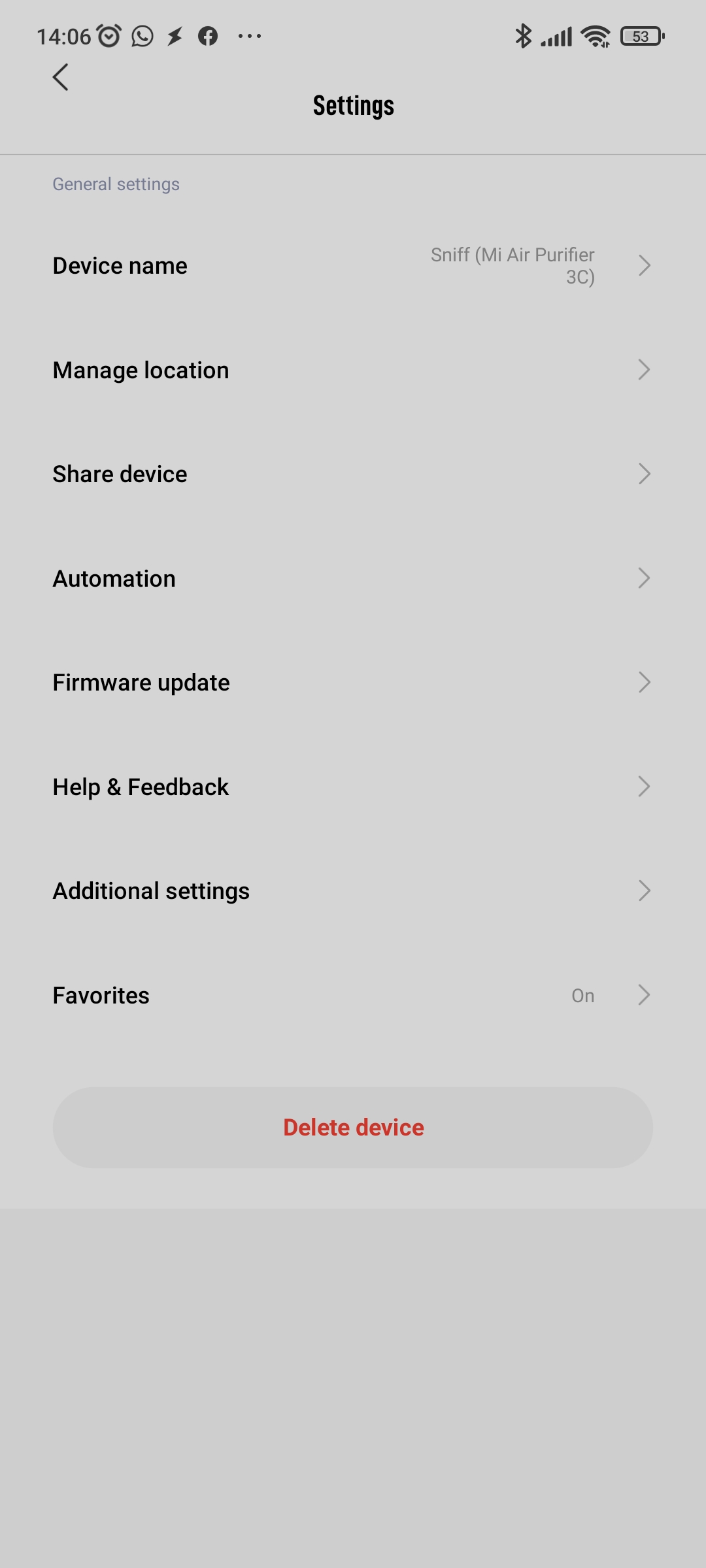Go back from the Settings screen
This screenshot has width=706, height=1568.
[x=61, y=77]
